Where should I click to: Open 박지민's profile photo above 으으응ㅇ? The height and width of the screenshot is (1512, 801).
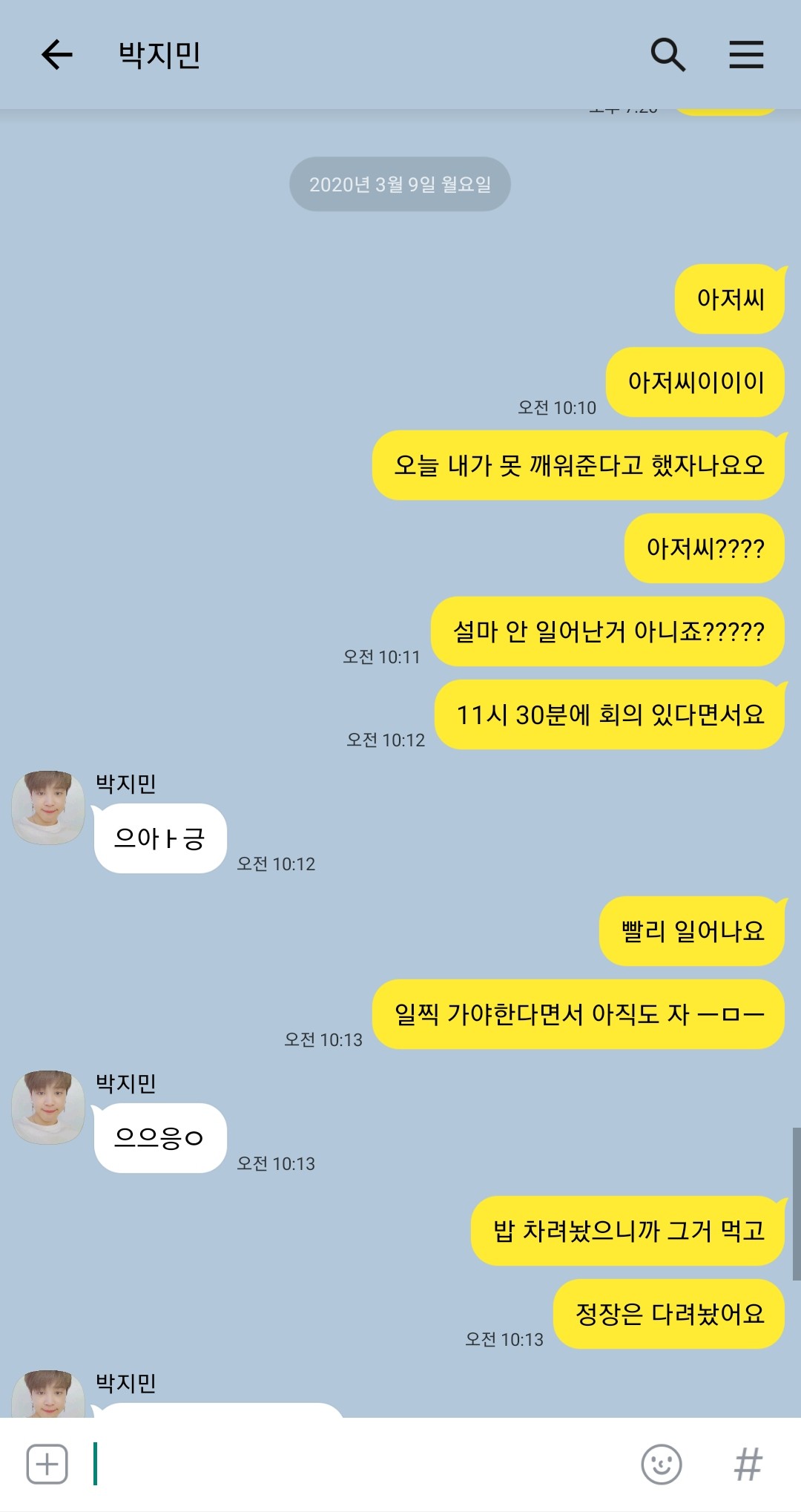(48, 1107)
